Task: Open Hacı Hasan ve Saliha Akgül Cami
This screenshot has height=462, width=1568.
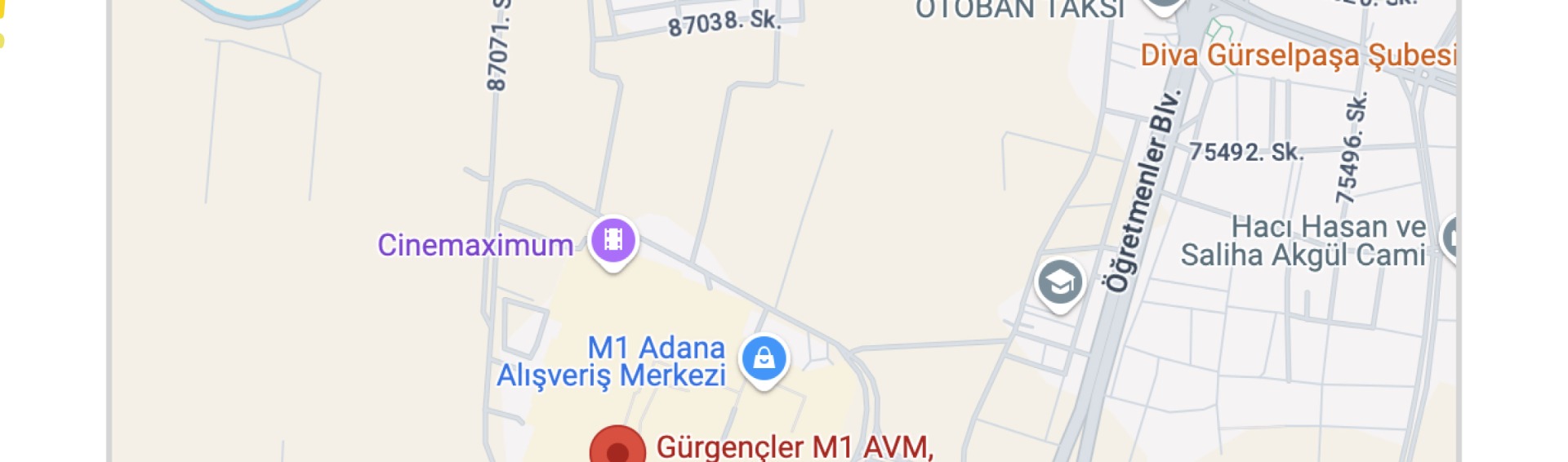Action: coord(1303,241)
